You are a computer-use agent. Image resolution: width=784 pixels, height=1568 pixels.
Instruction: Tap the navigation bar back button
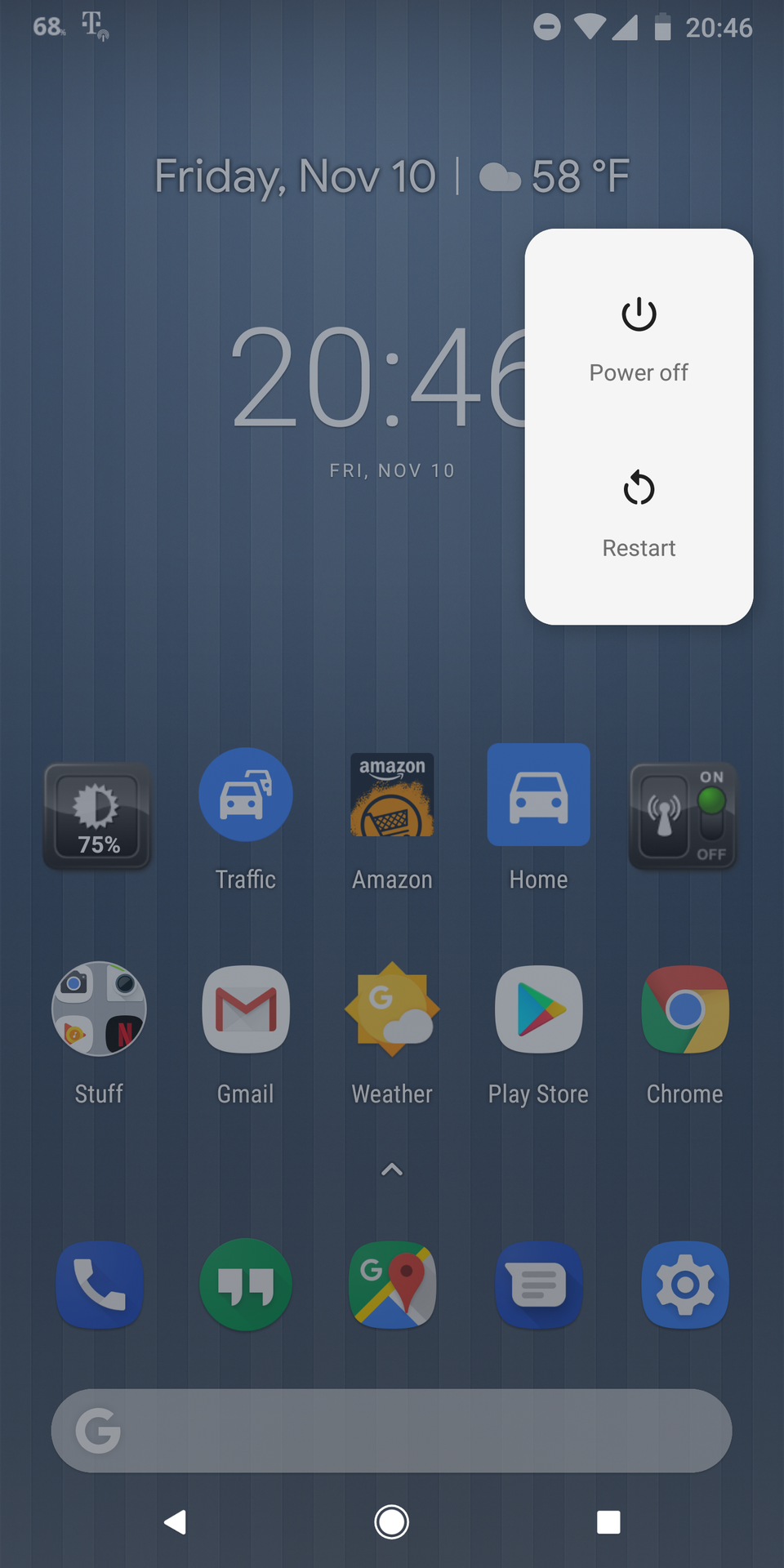click(176, 1522)
